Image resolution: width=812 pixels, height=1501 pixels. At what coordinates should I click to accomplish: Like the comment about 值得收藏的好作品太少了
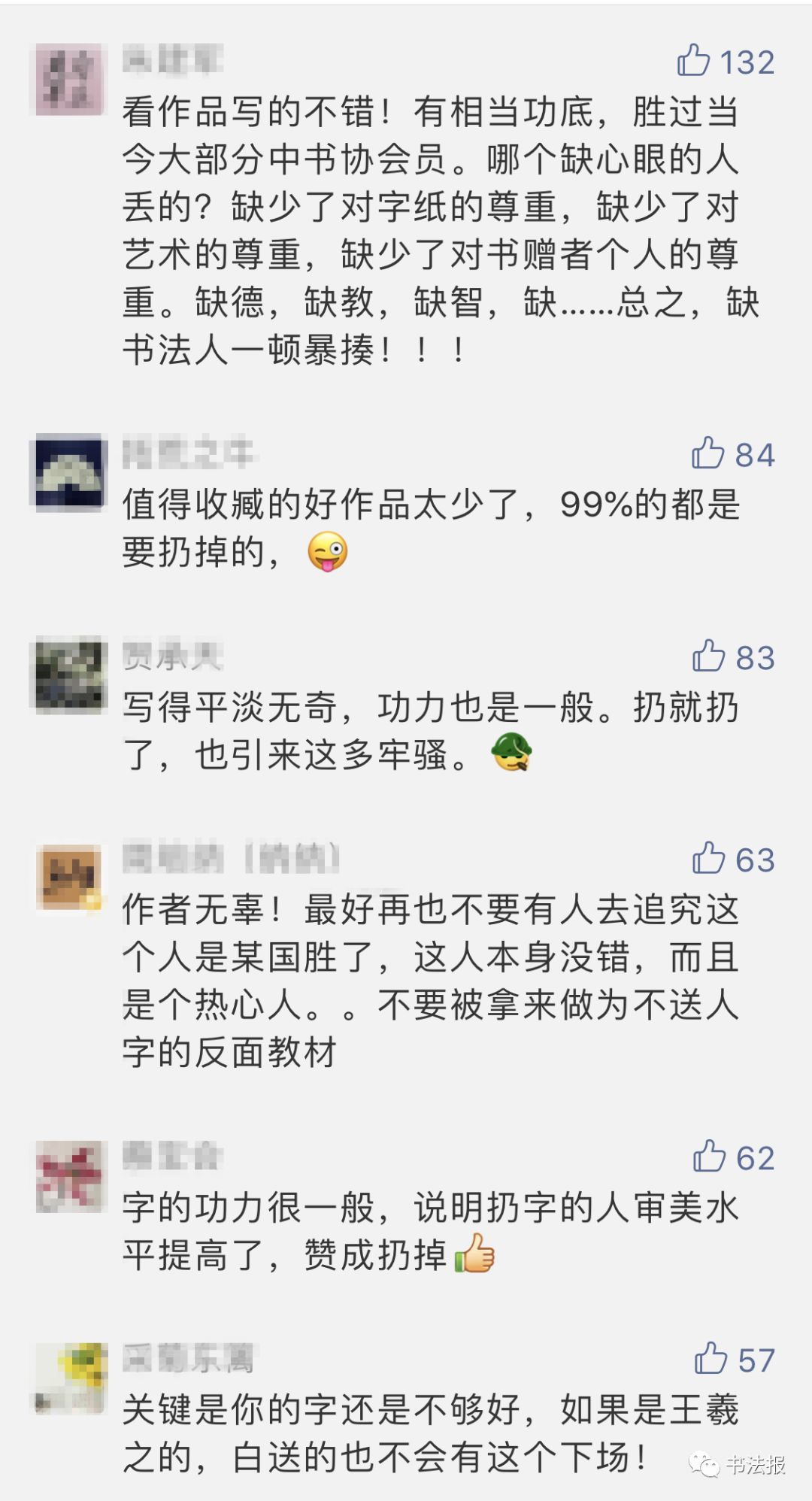(708, 453)
